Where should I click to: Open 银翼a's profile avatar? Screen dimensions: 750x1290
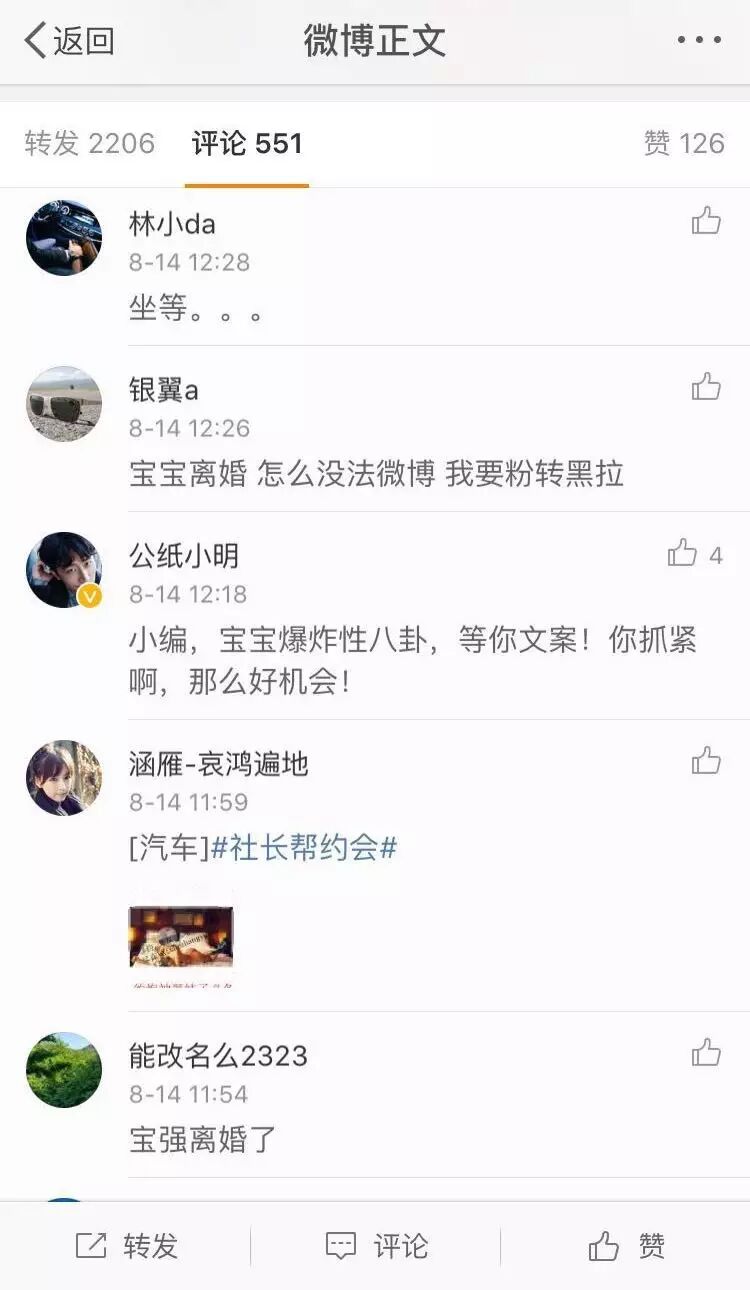point(64,403)
